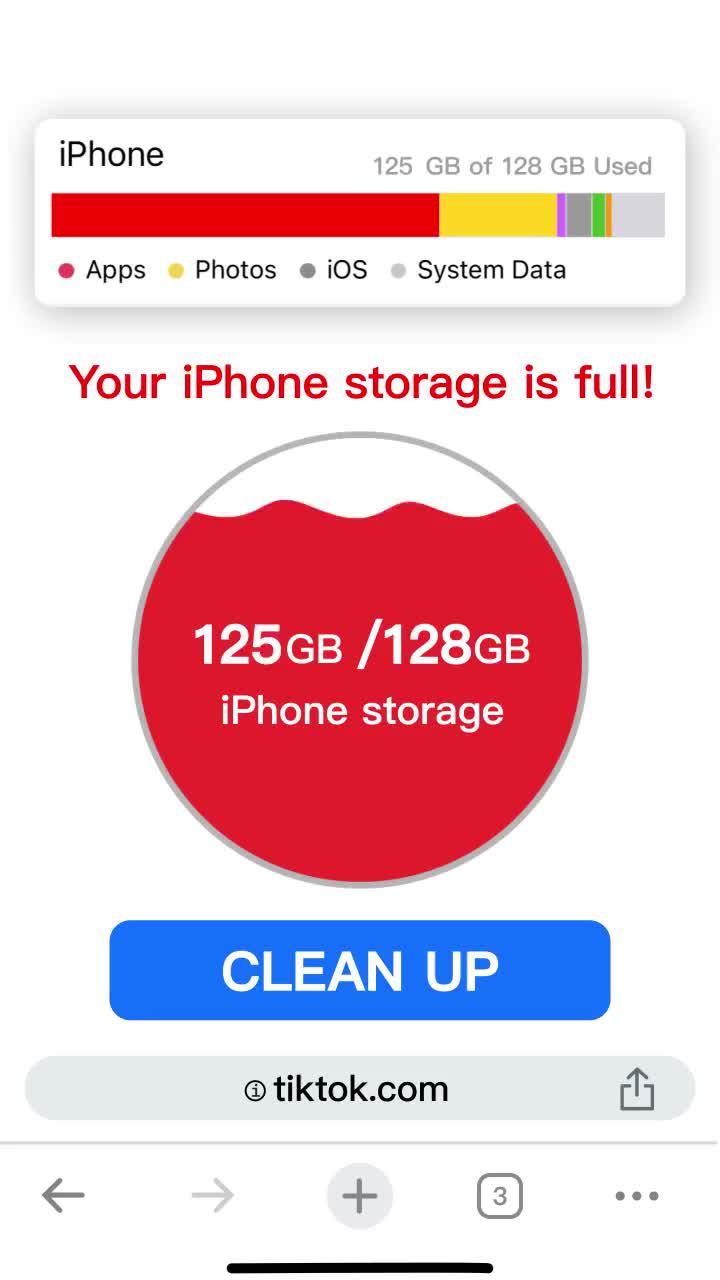Open the browser's three-dot menu
This screenshot has width=720, height=1280.
[x=637, y=1195]
